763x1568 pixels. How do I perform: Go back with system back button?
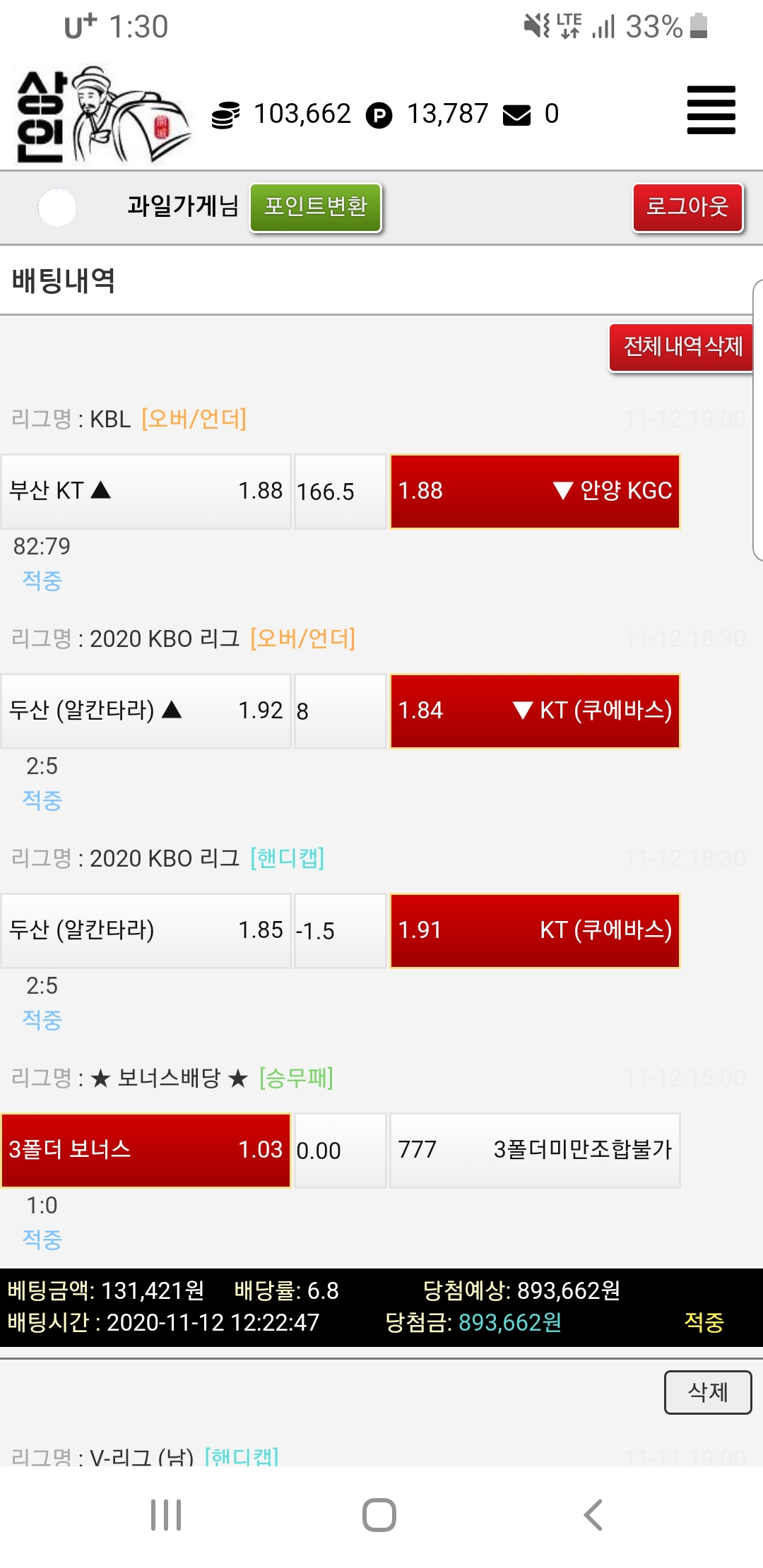pos(593,1514)
